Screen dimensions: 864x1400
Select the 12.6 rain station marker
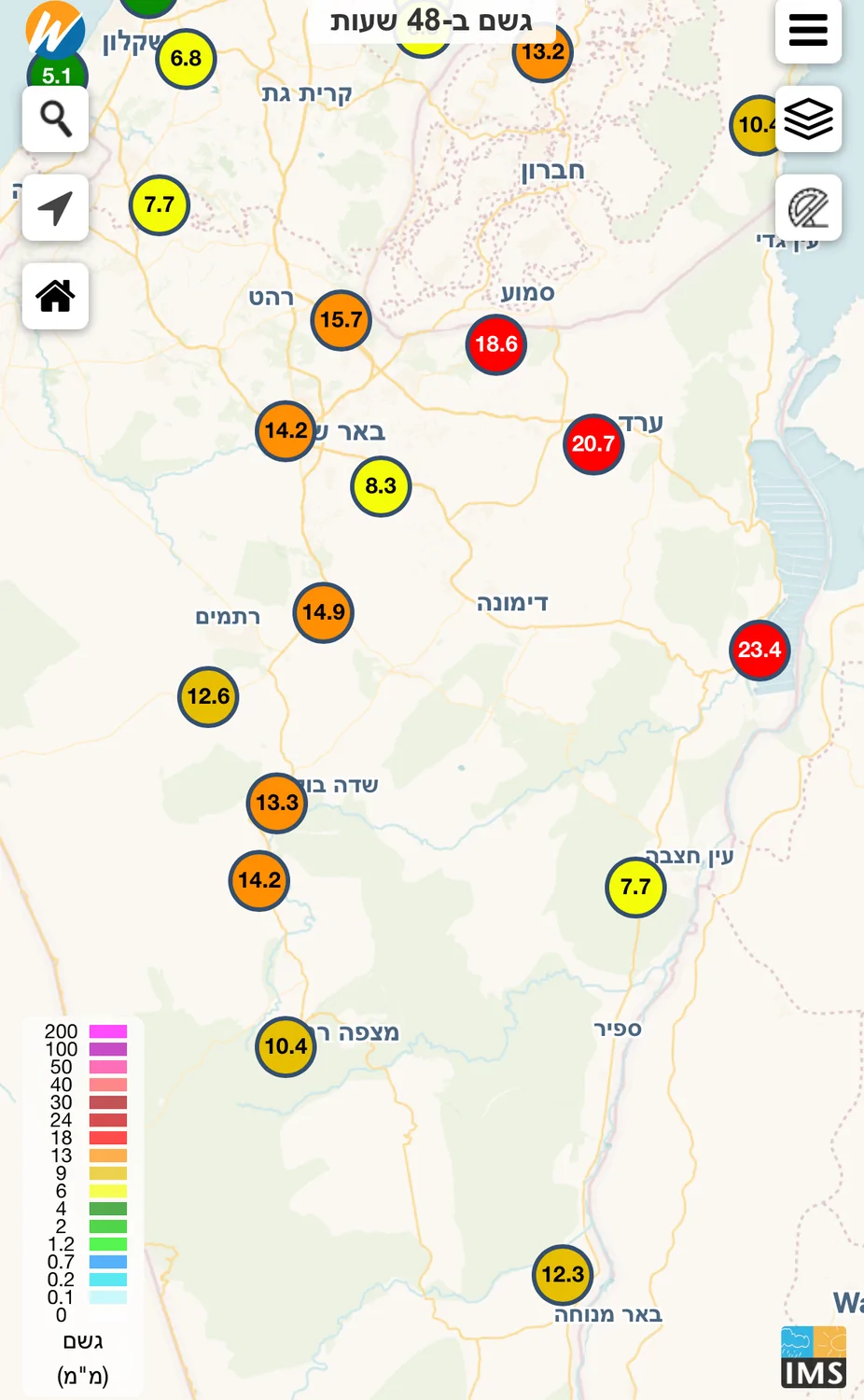(208, 696)
